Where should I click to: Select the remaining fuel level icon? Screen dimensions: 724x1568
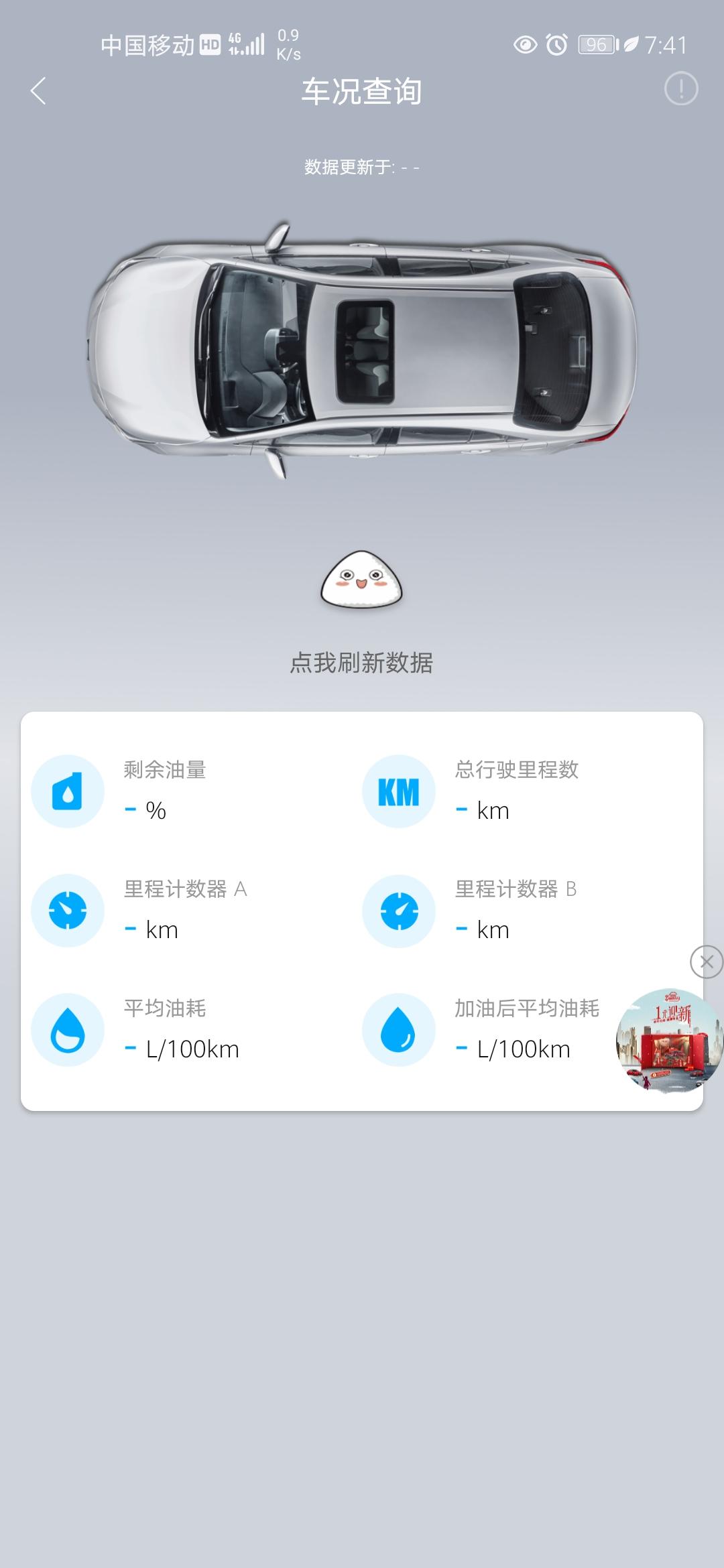(x=67, y=791)
